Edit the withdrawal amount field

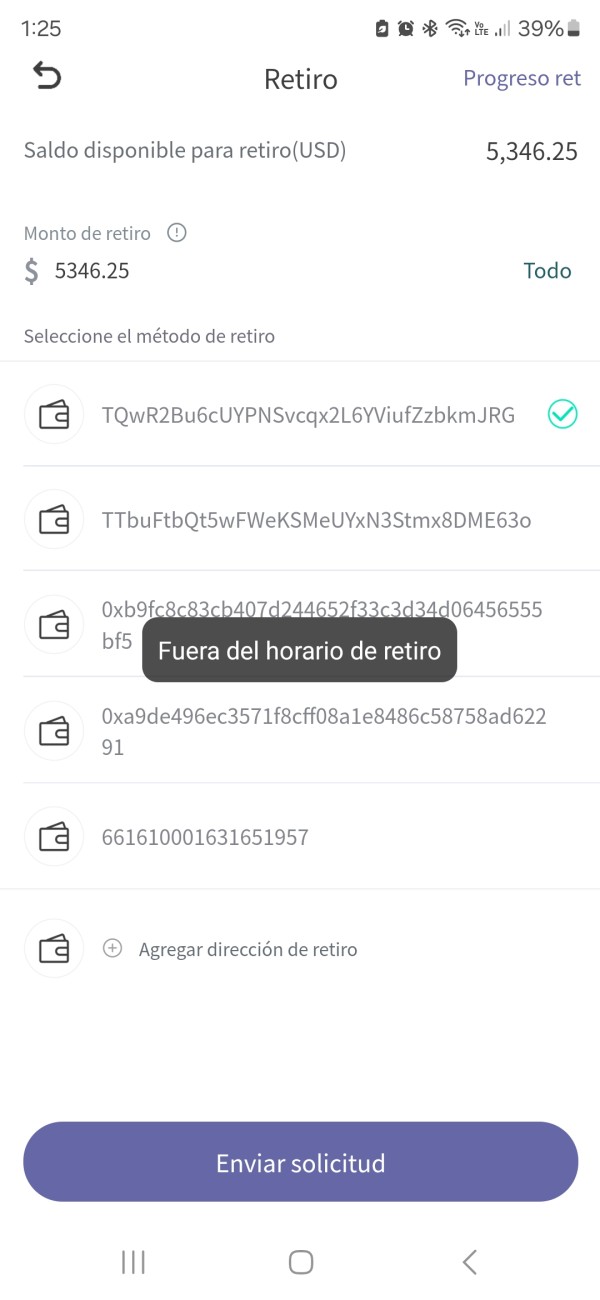click(270, 270)
